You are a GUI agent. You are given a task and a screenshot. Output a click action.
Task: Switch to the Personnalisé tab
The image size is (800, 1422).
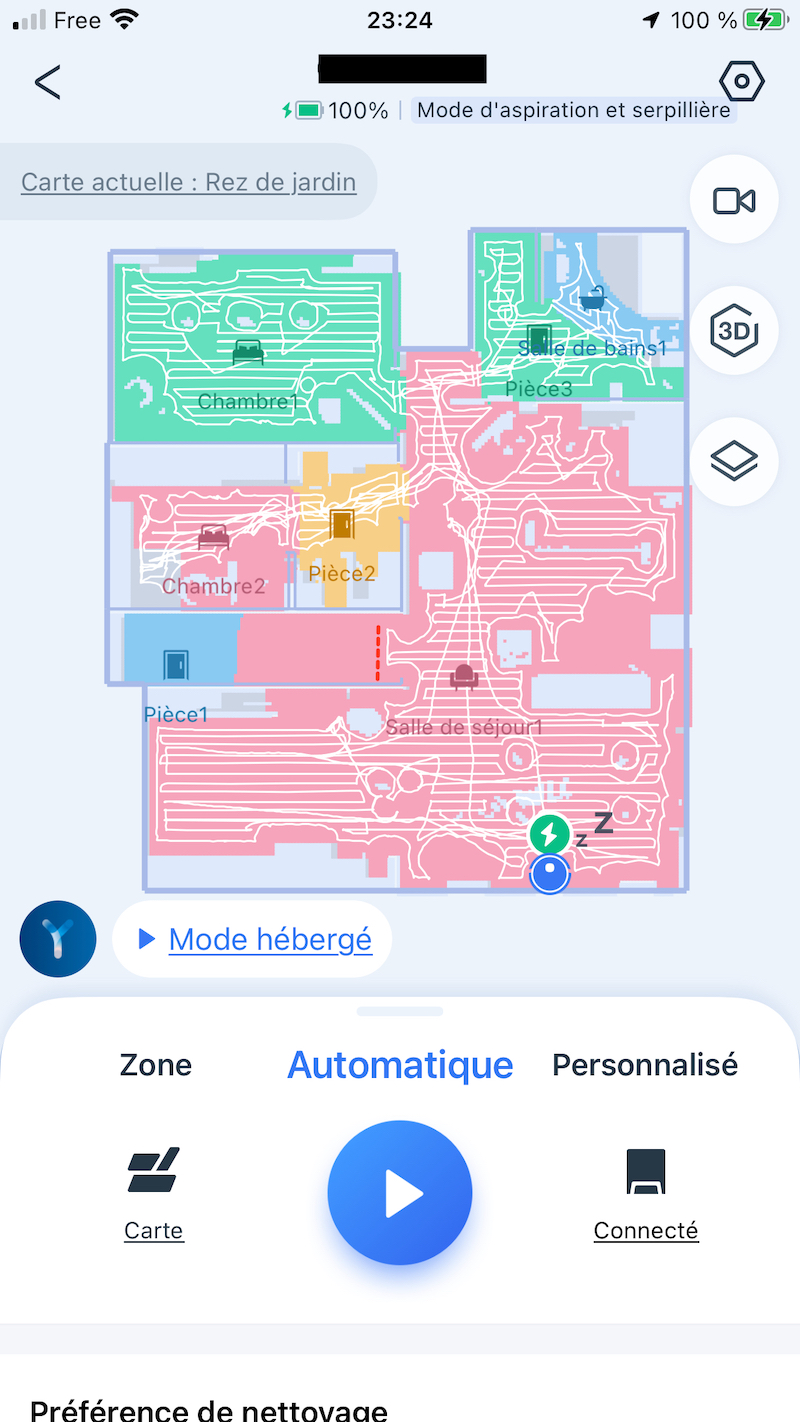coord(645,1064)
